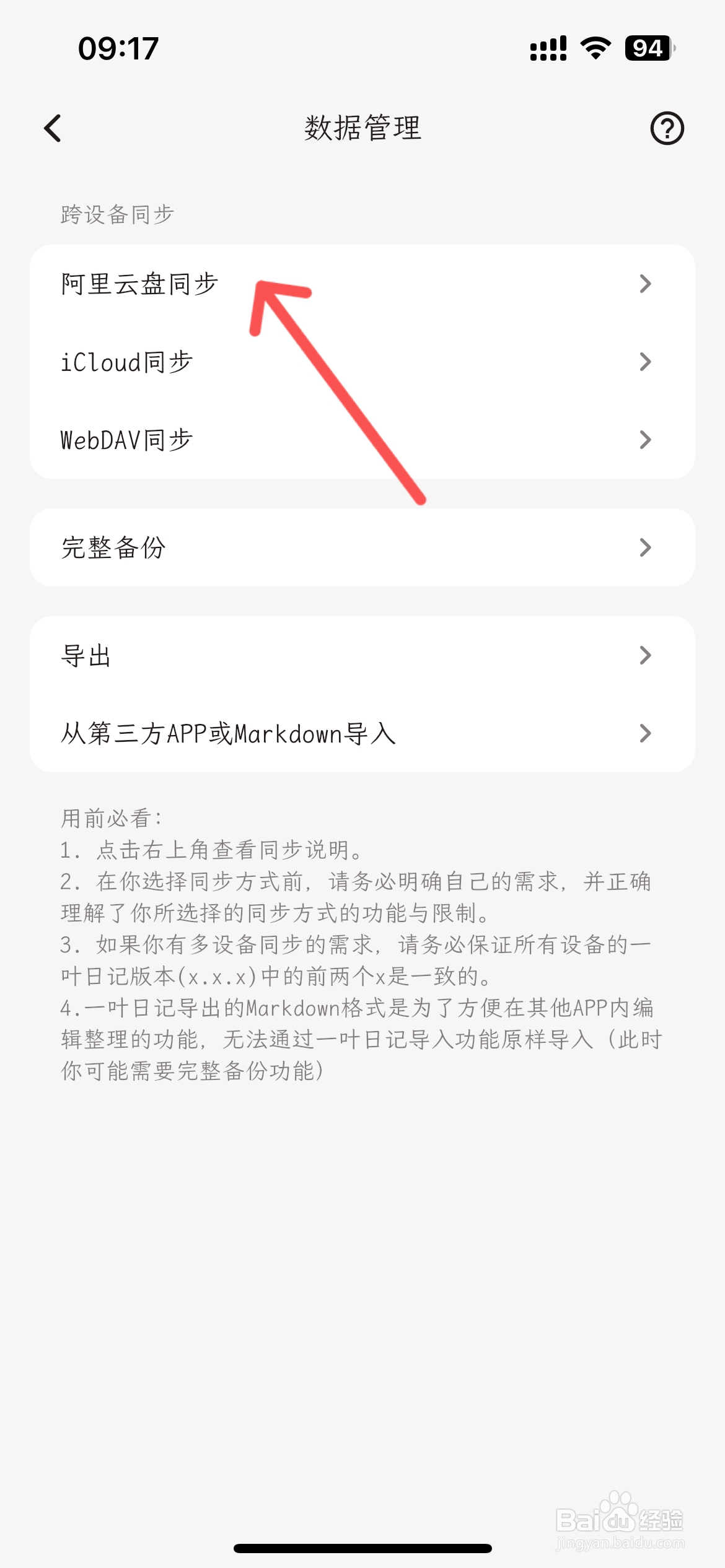Expand the chevron next to 阿里云盘同步
Screen dimensions: 725x1568
point(646,284)
